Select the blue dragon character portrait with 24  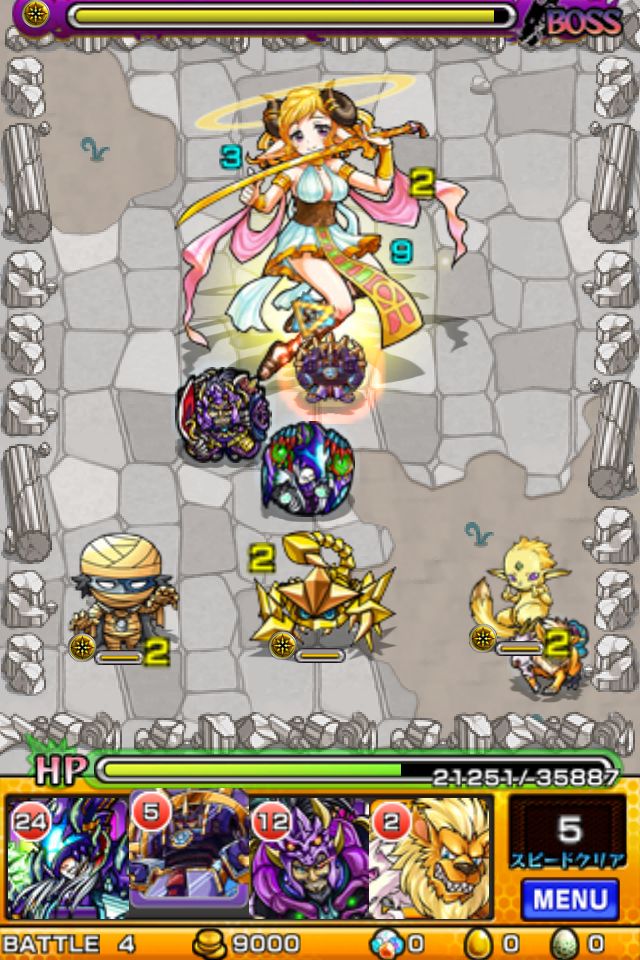(68, 857)
